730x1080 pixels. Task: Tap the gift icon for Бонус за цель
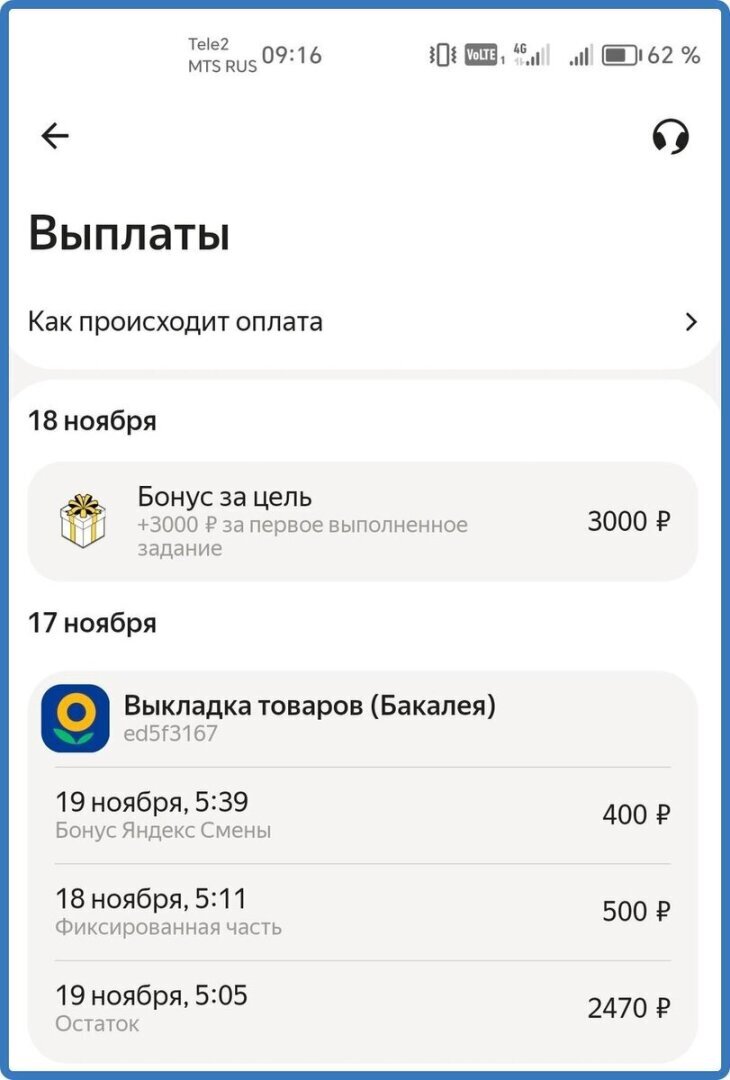[x=83, y=519]
